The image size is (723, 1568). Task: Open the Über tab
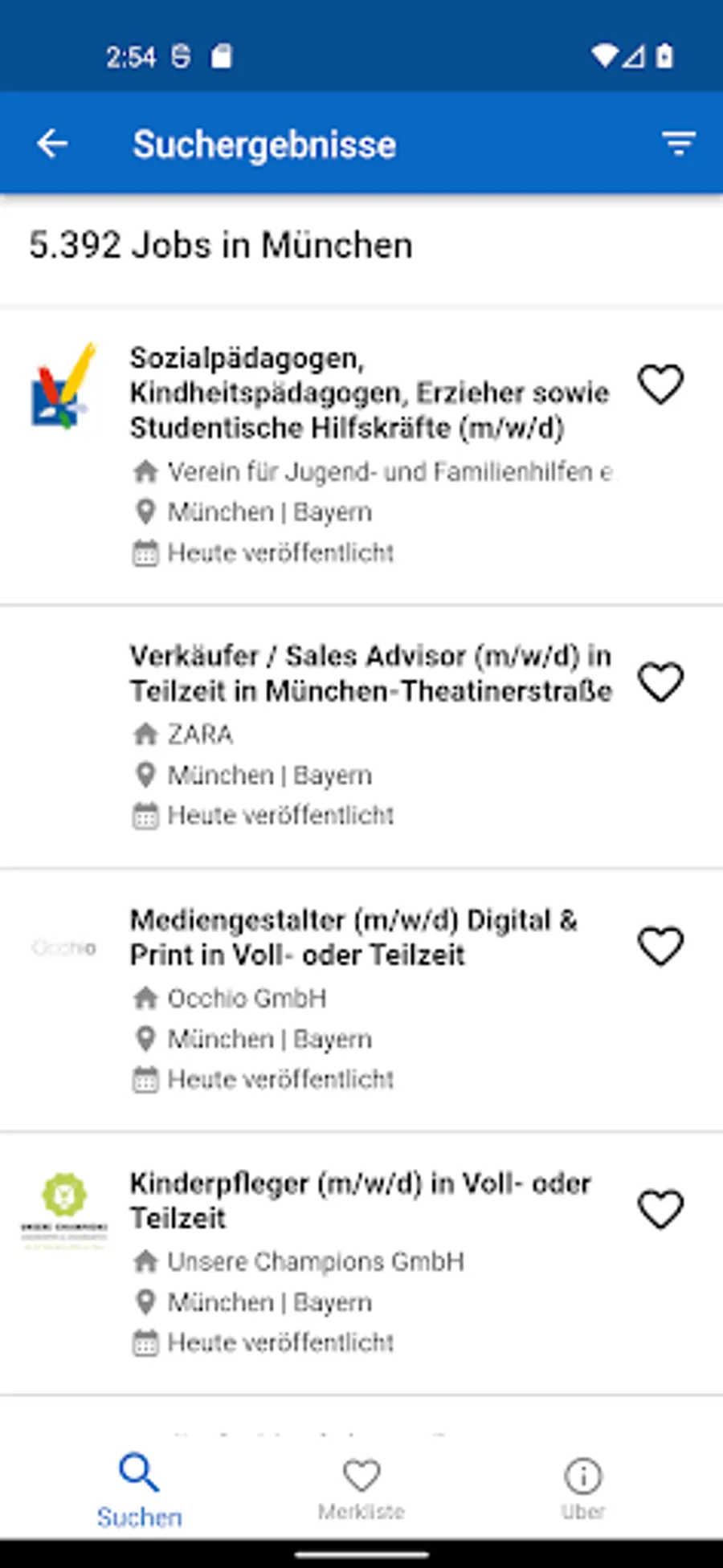click(583, 1490)
